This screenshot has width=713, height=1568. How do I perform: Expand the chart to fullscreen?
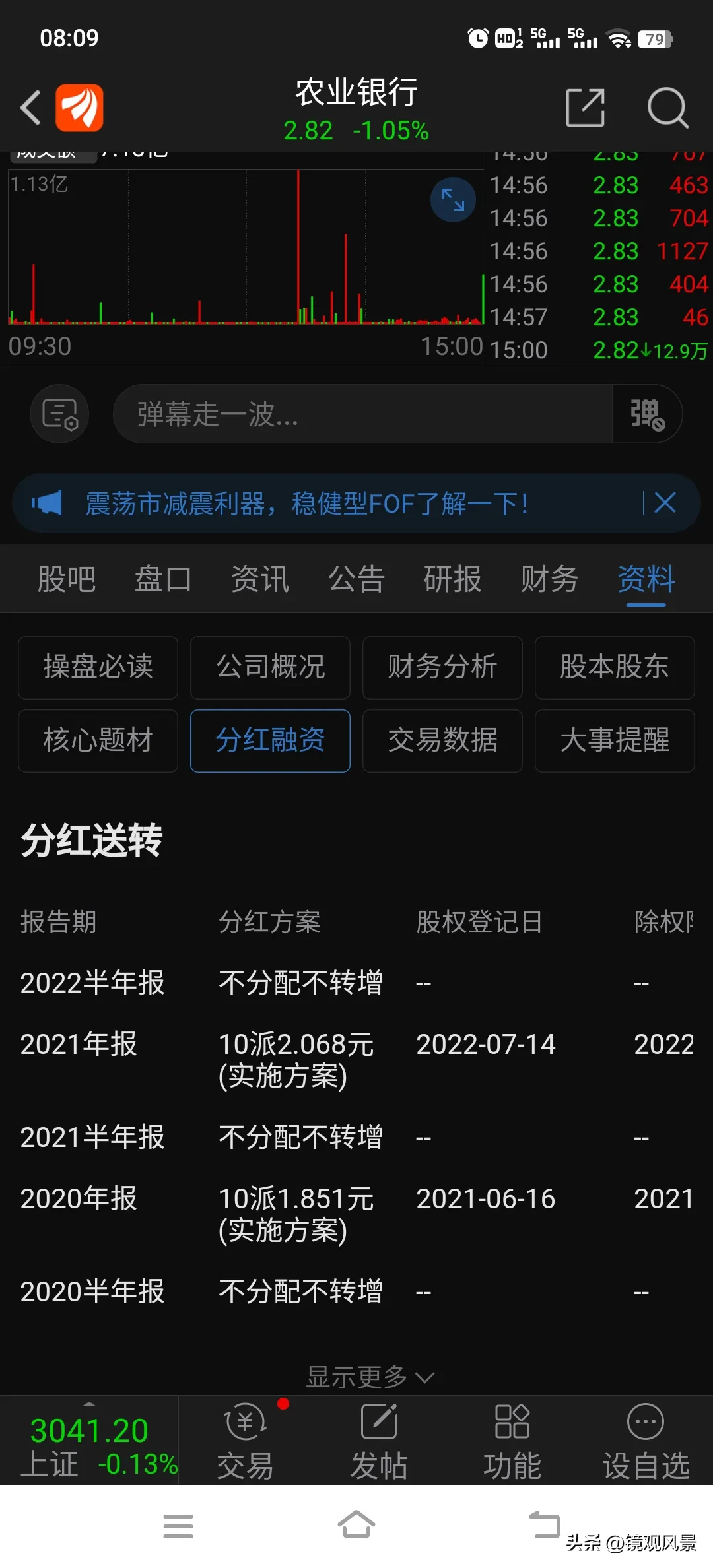point(453,199)
